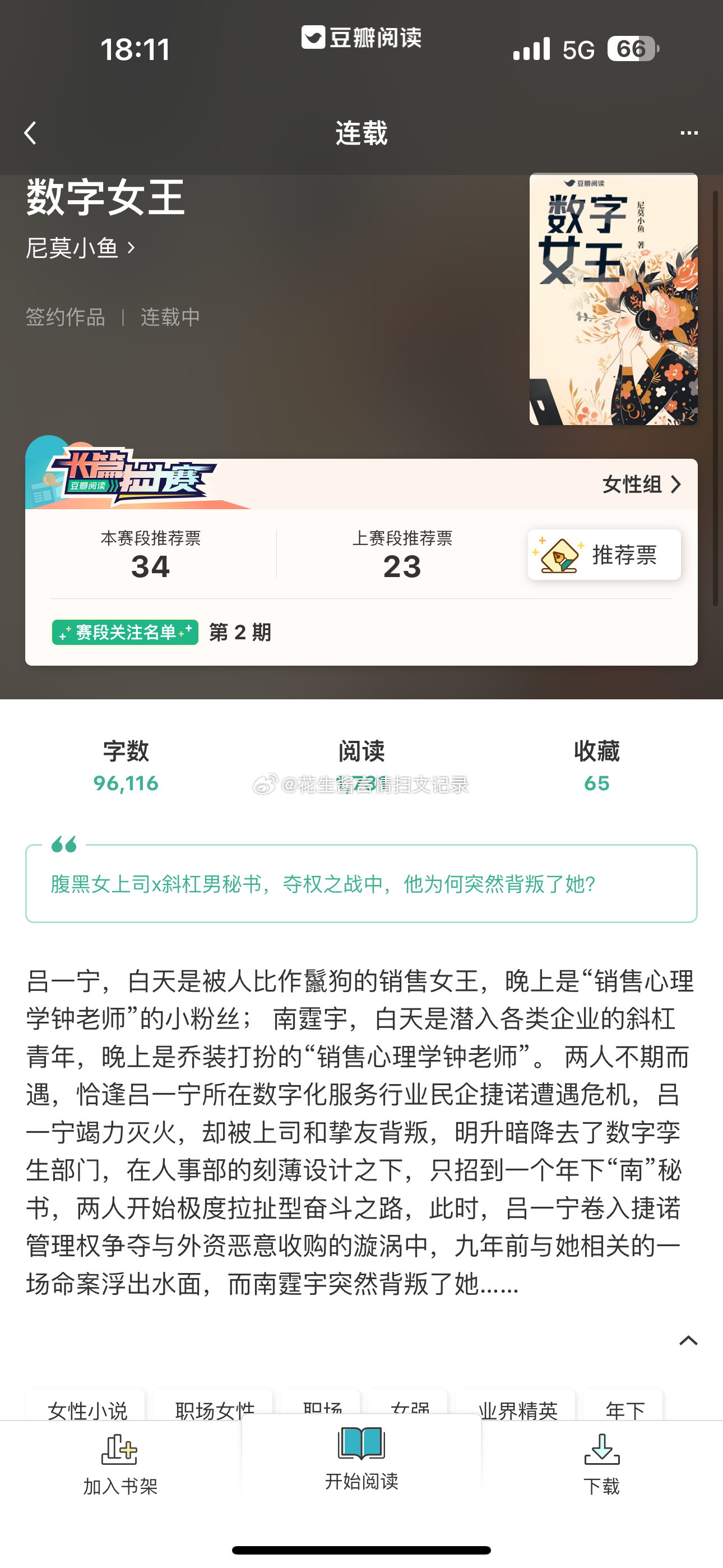Cast a 推荐票 vote
This screenshot has width=723, height=1568.
tap(604, 555)
